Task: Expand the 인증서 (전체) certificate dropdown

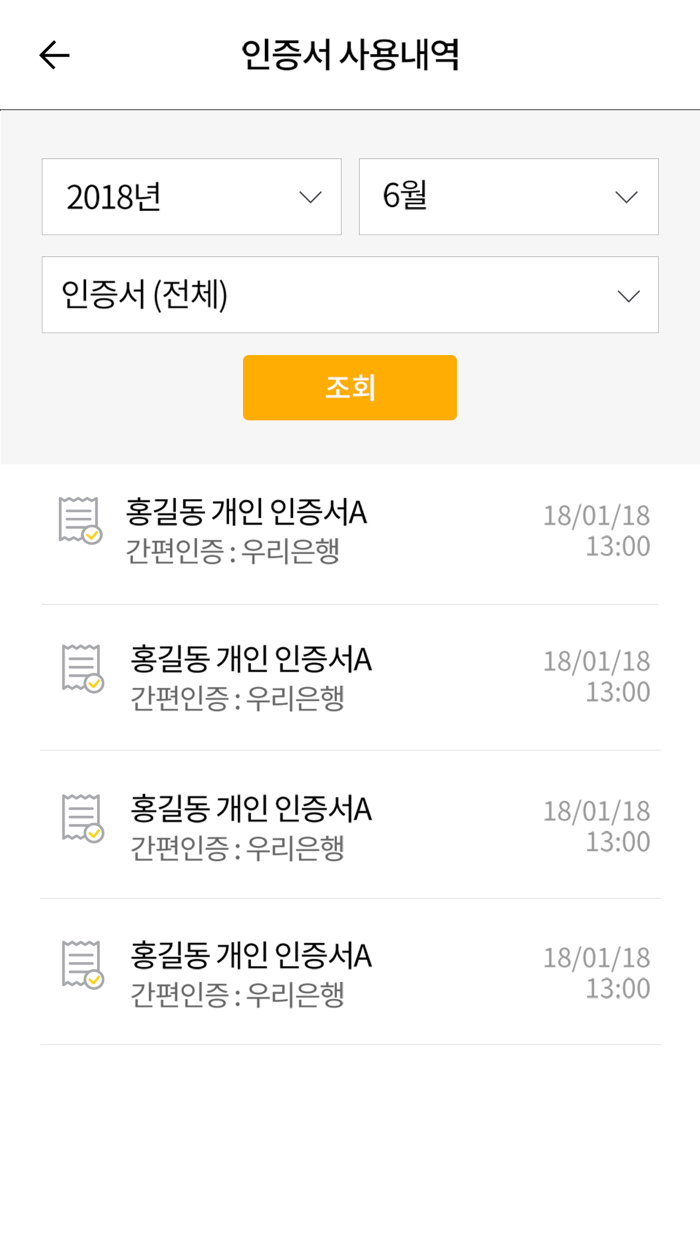Action: tap(349, 295)
